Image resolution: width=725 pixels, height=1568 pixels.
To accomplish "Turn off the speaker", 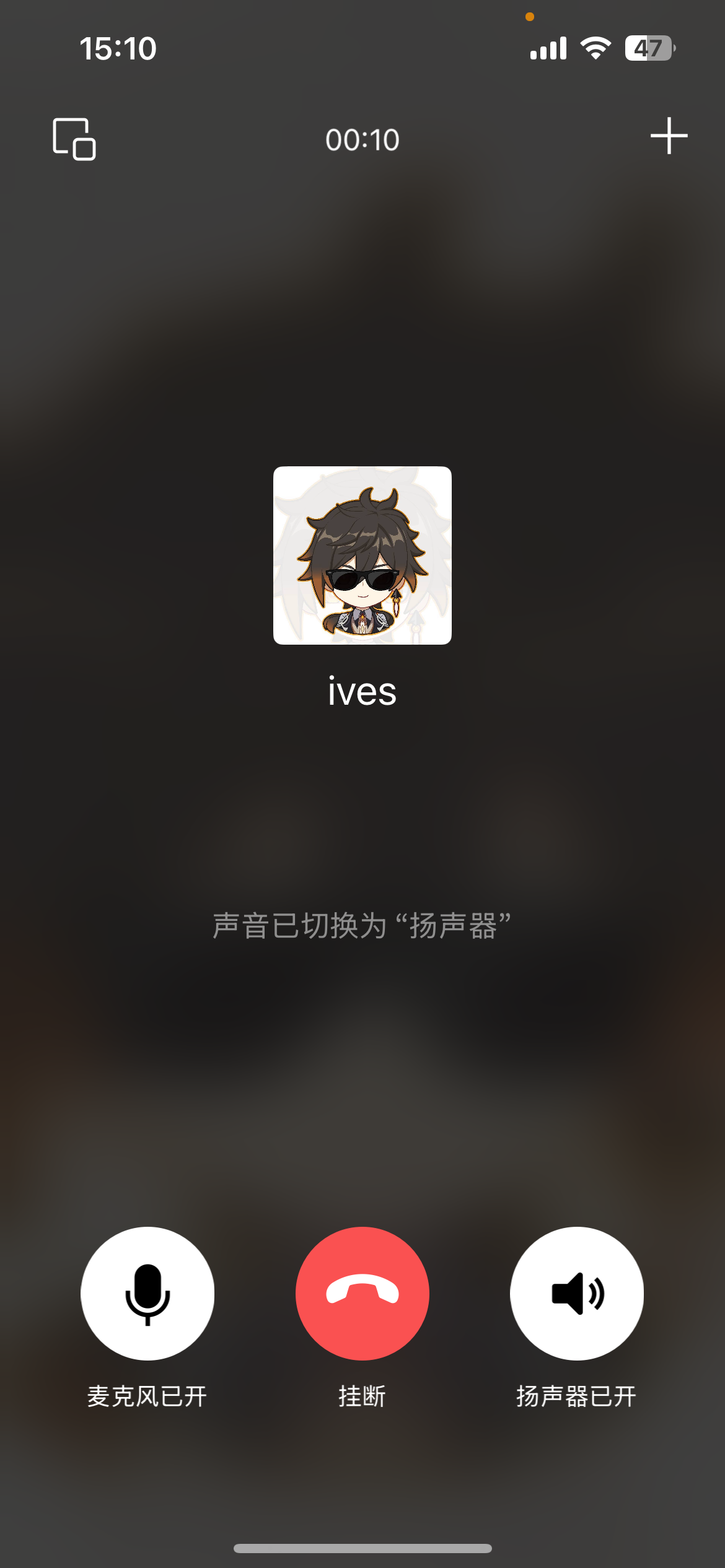I will (576, 1293).
